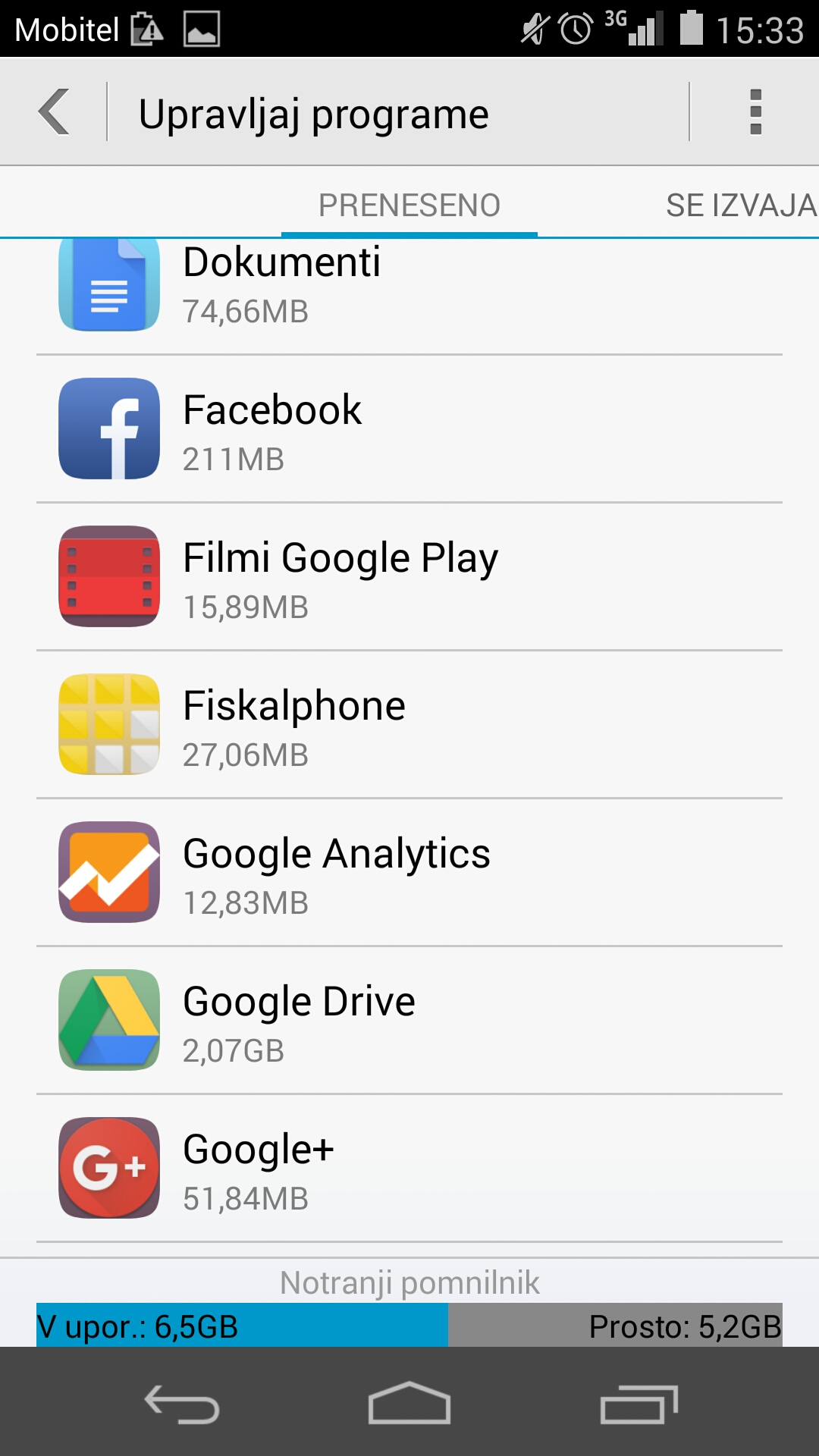Tap the system home button
The width and height of the screenshot is (819, 1456).
point(409,1403)
